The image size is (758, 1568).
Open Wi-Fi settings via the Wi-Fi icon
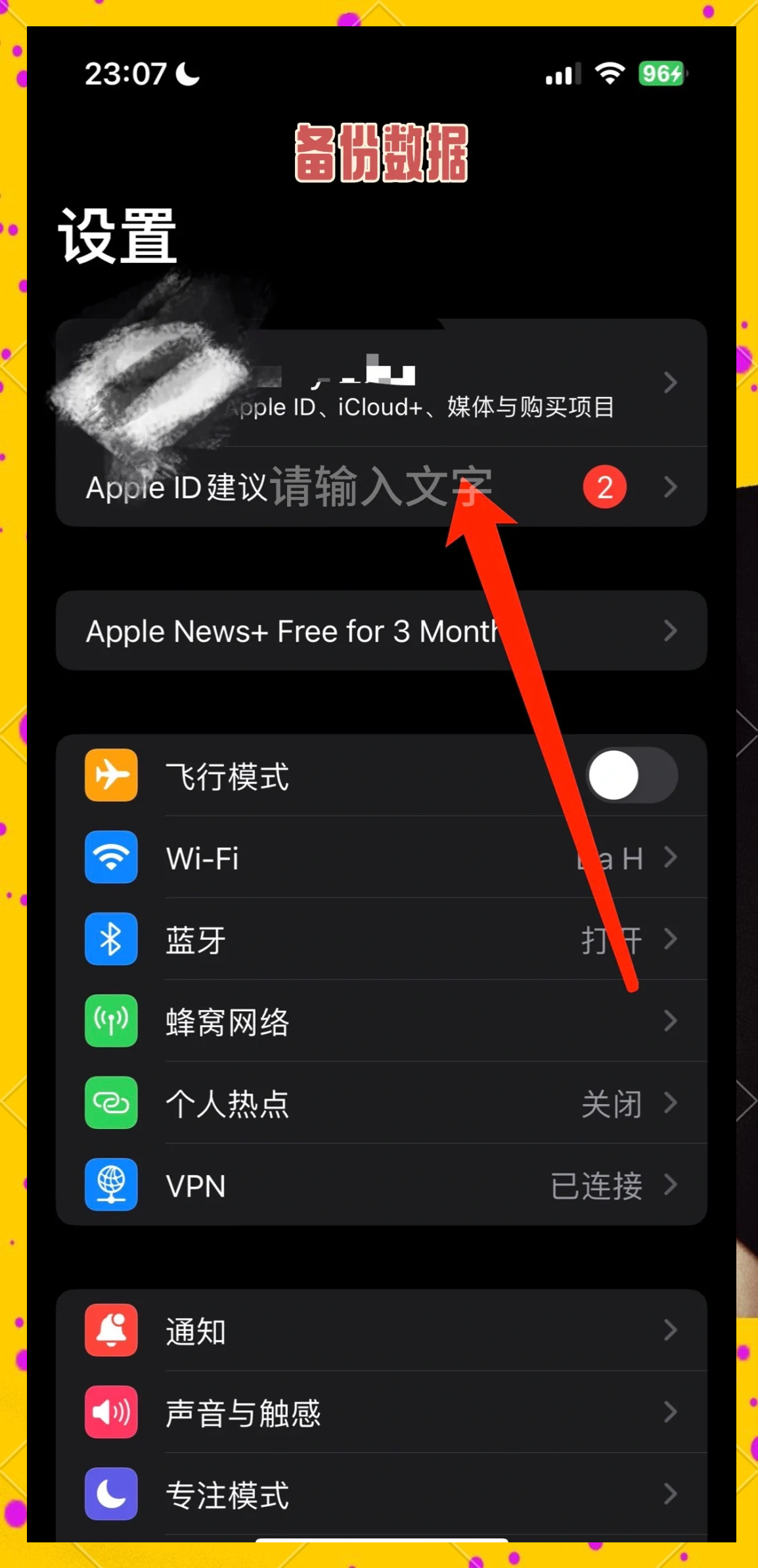pyautogui.click(x=110, y=858)
